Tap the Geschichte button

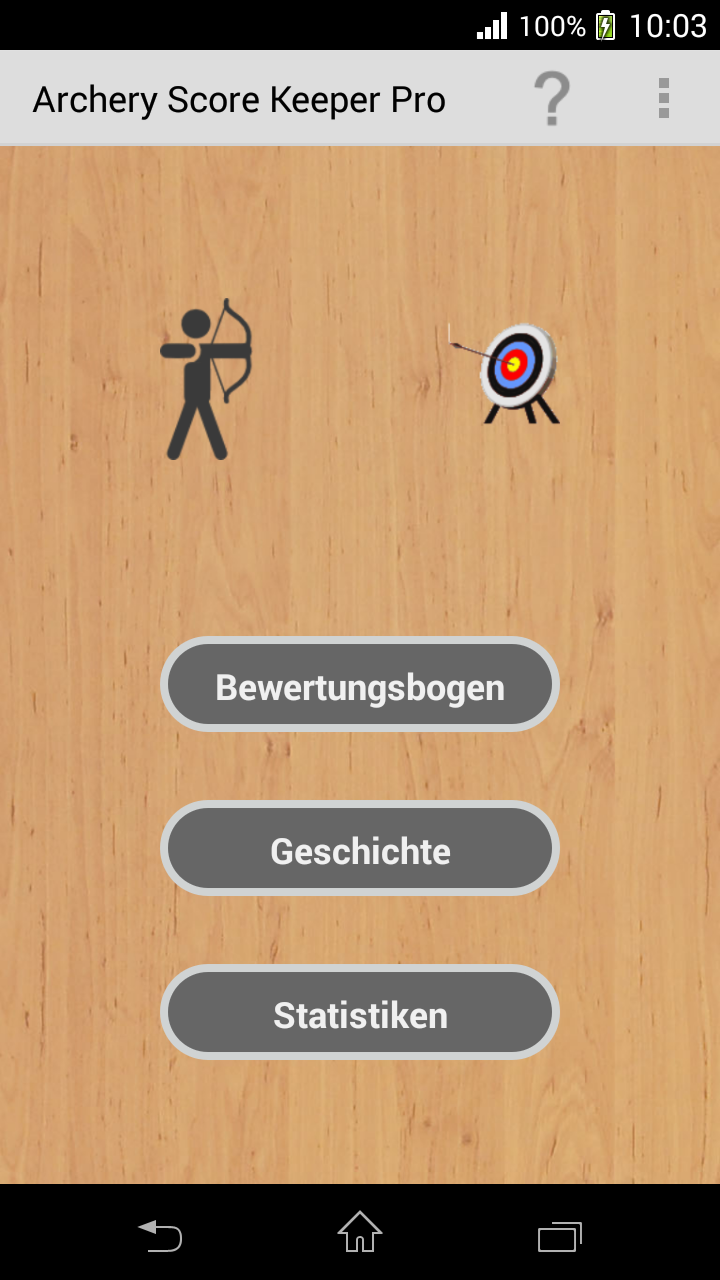click(x=360, y=850)
